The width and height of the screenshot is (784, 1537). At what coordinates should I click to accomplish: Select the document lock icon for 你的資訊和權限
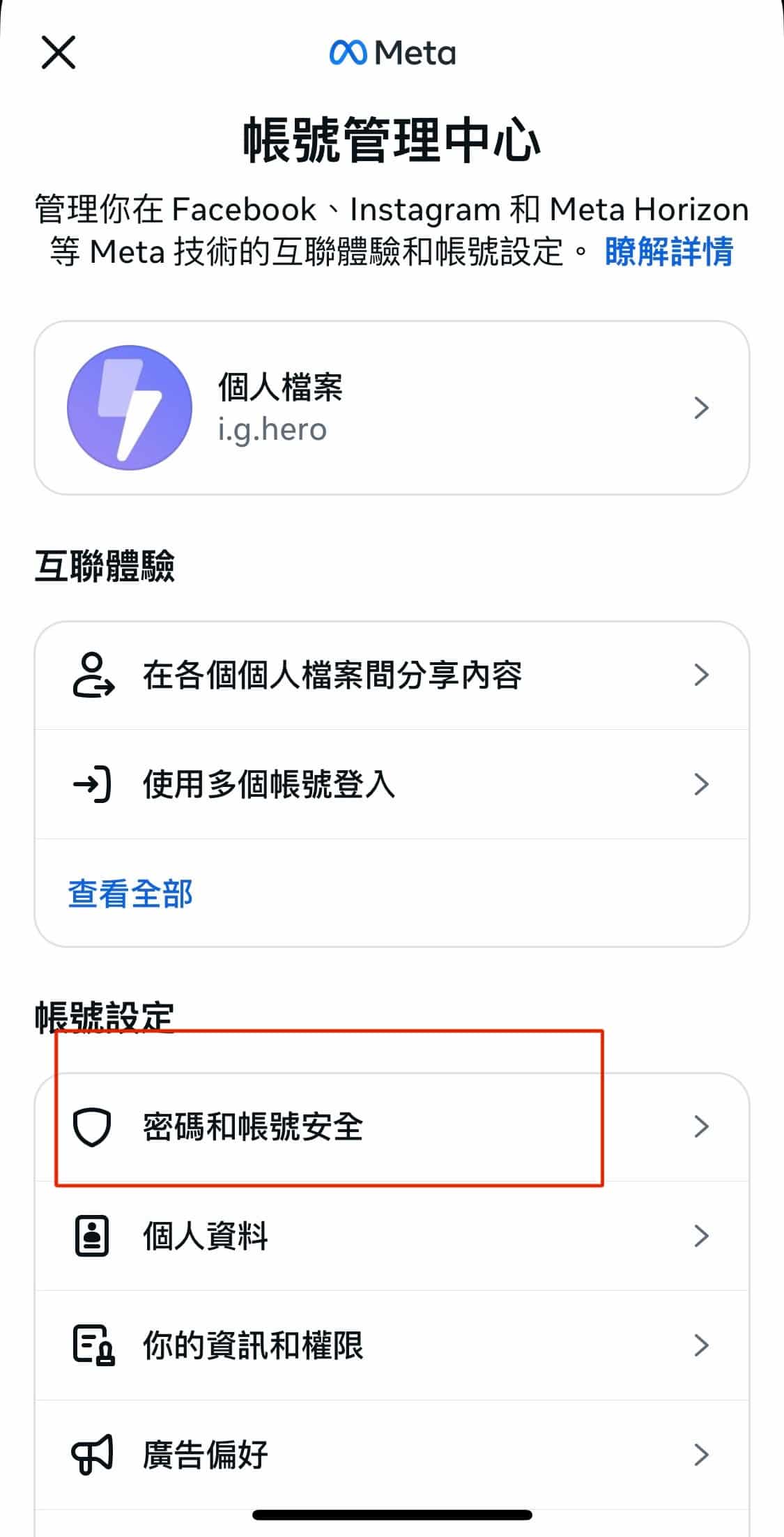coord(91,1345)
